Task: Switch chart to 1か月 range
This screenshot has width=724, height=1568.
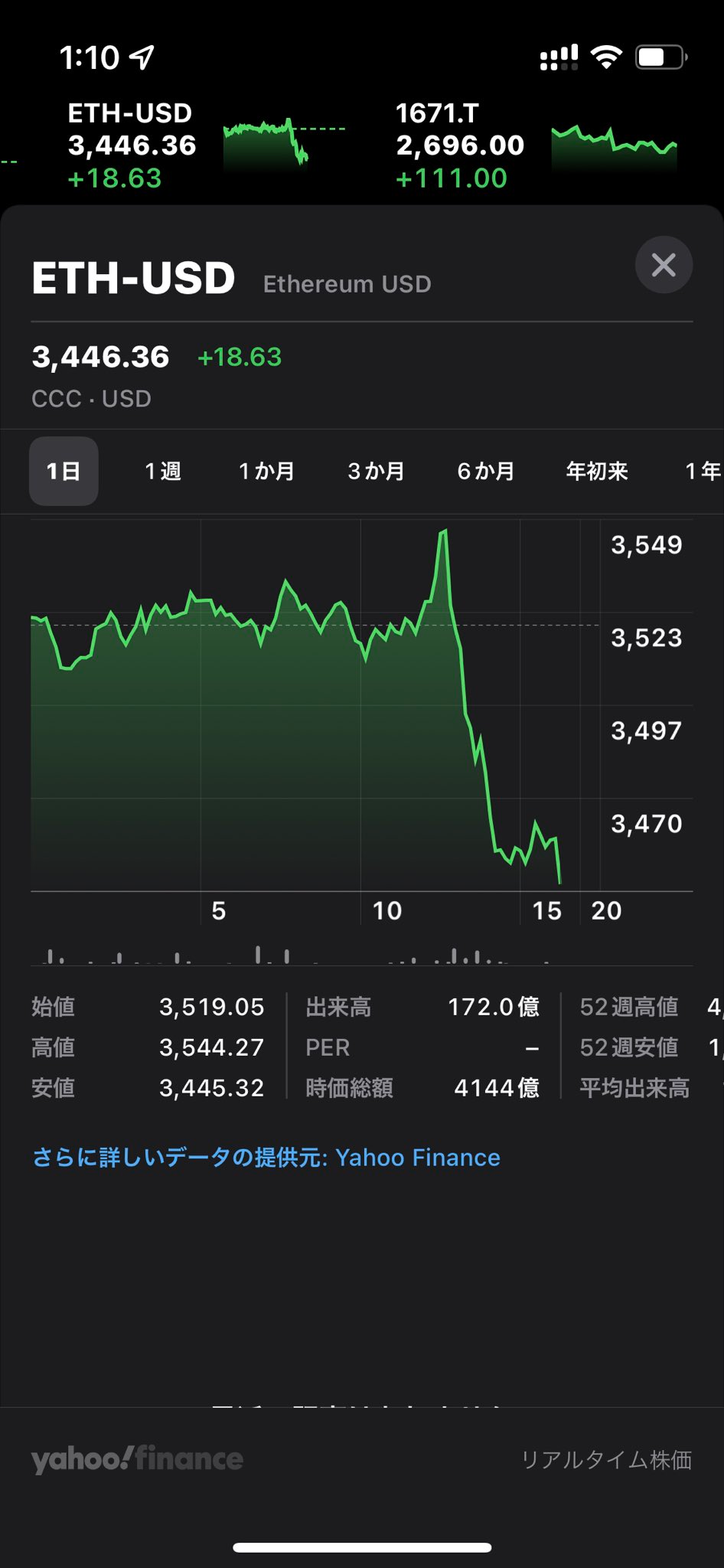Action: tap(266, 471)
